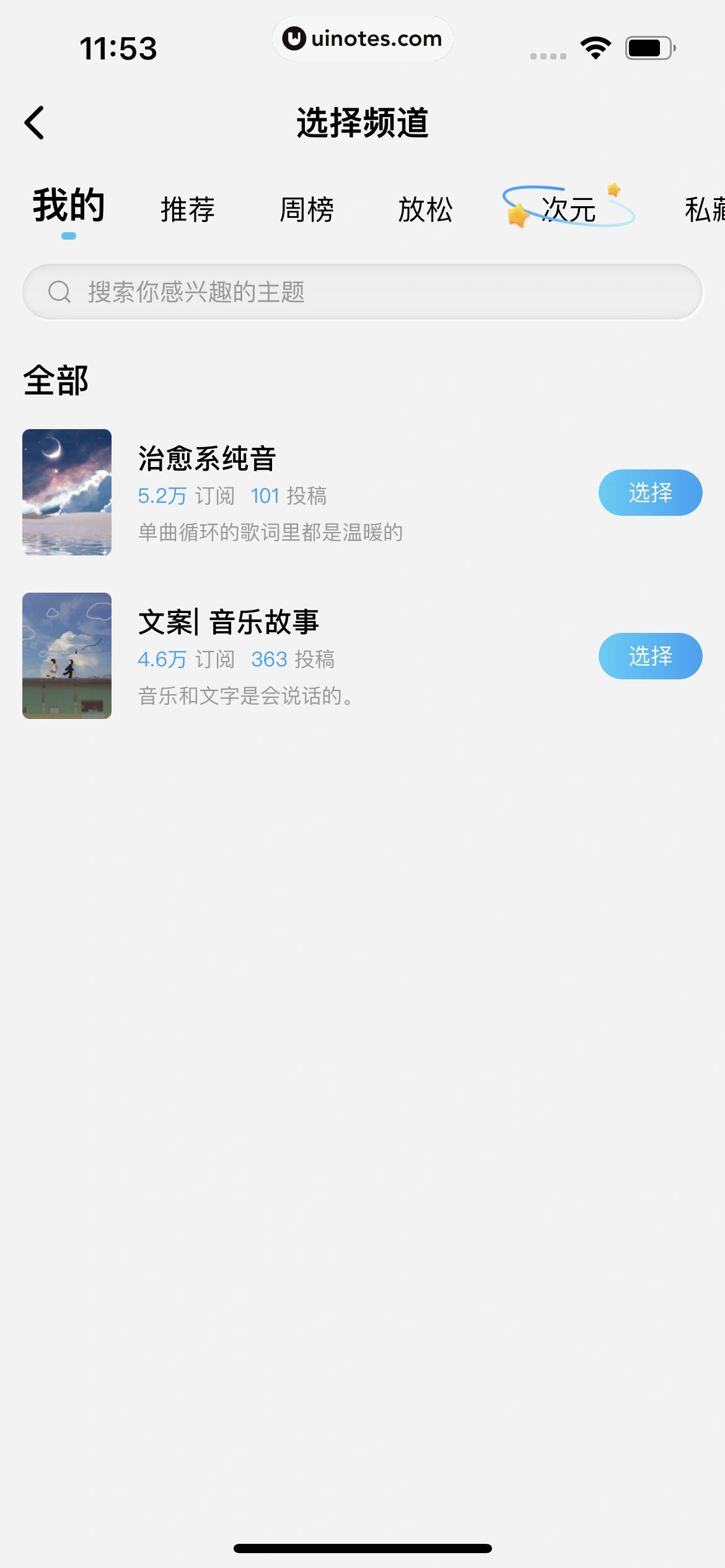Click the battery indicator
The width and height of the screenshot is (725, 1568).
coord(647,46)
